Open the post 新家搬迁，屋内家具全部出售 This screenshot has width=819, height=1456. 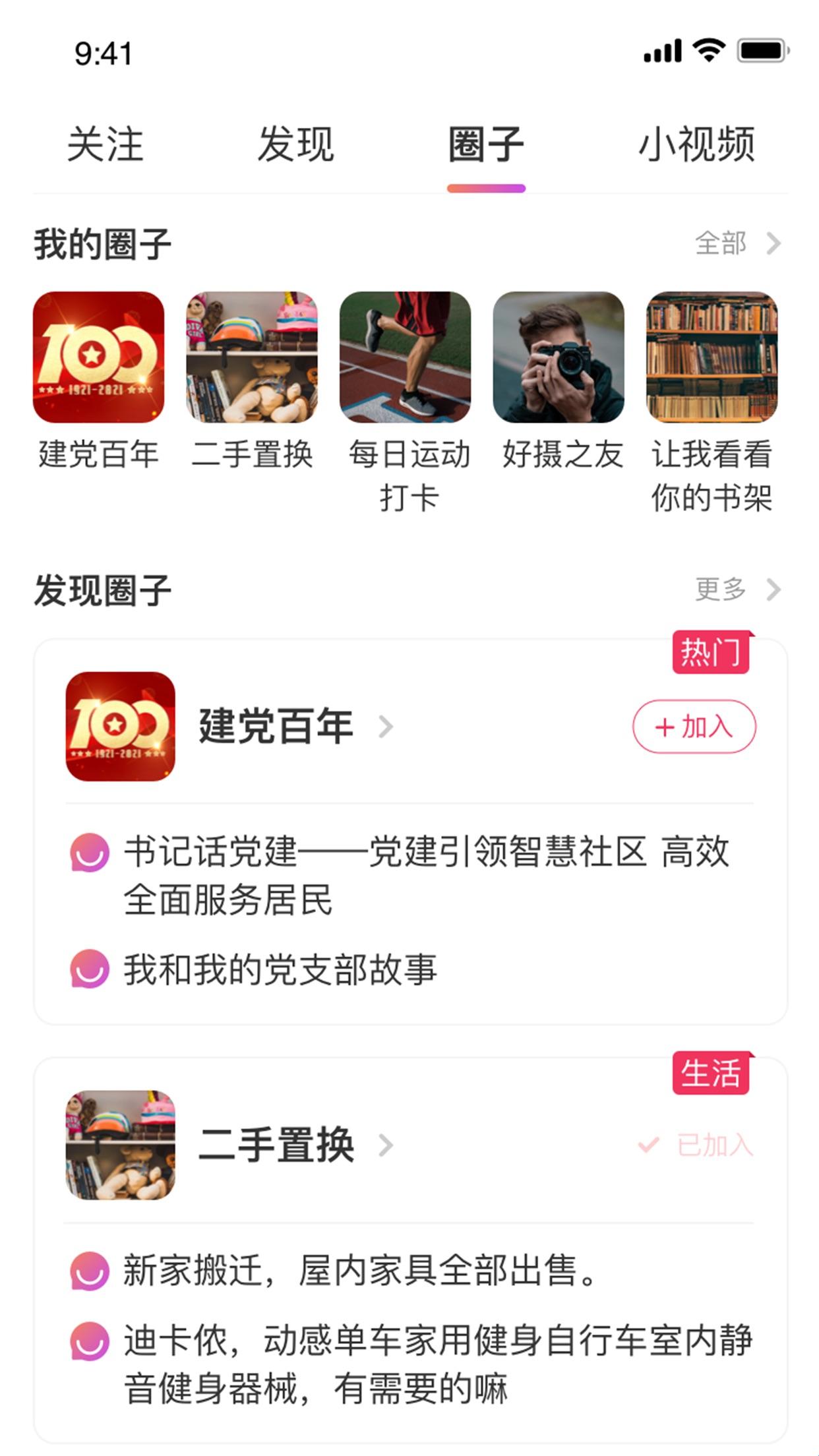(x=359, y=1270)
